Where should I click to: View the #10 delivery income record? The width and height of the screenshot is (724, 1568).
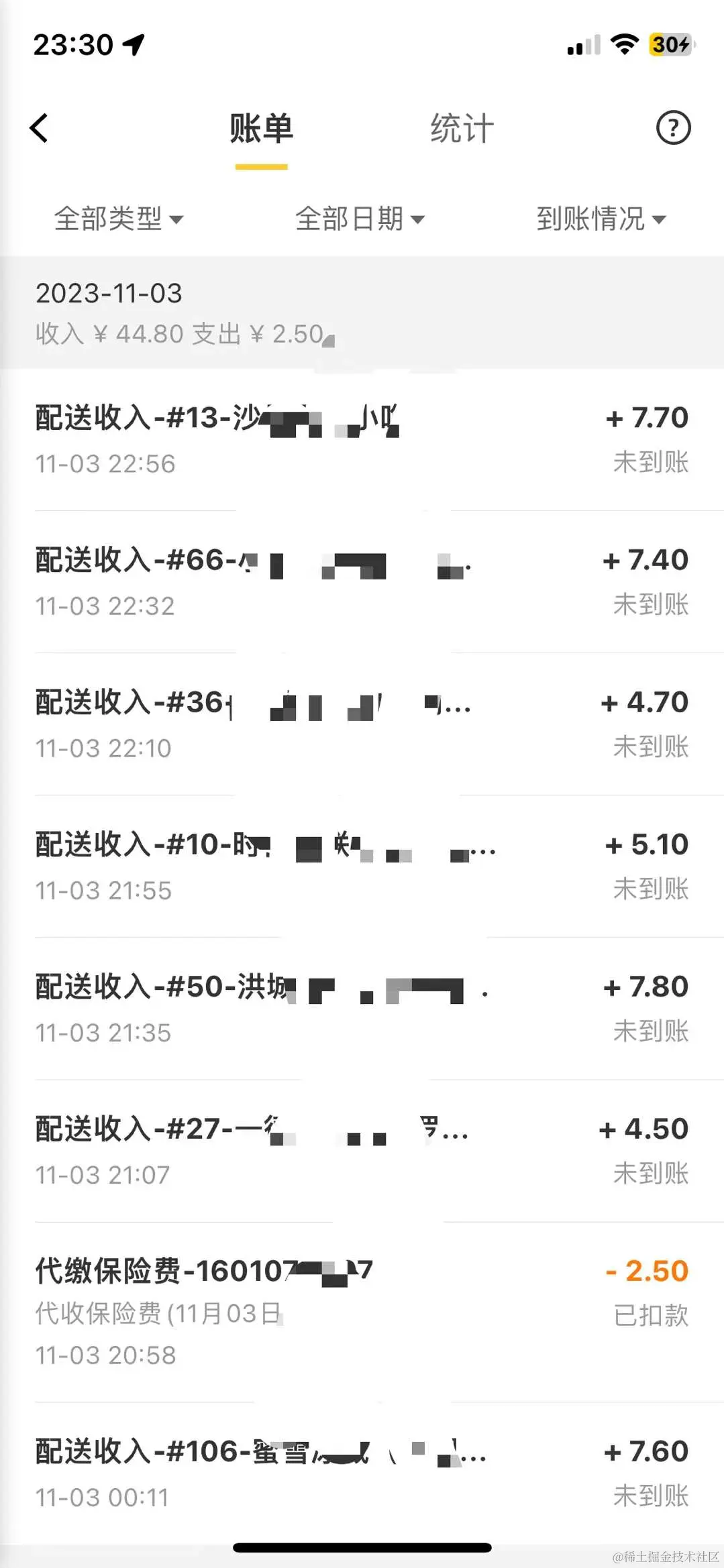[x=362, y=866]
